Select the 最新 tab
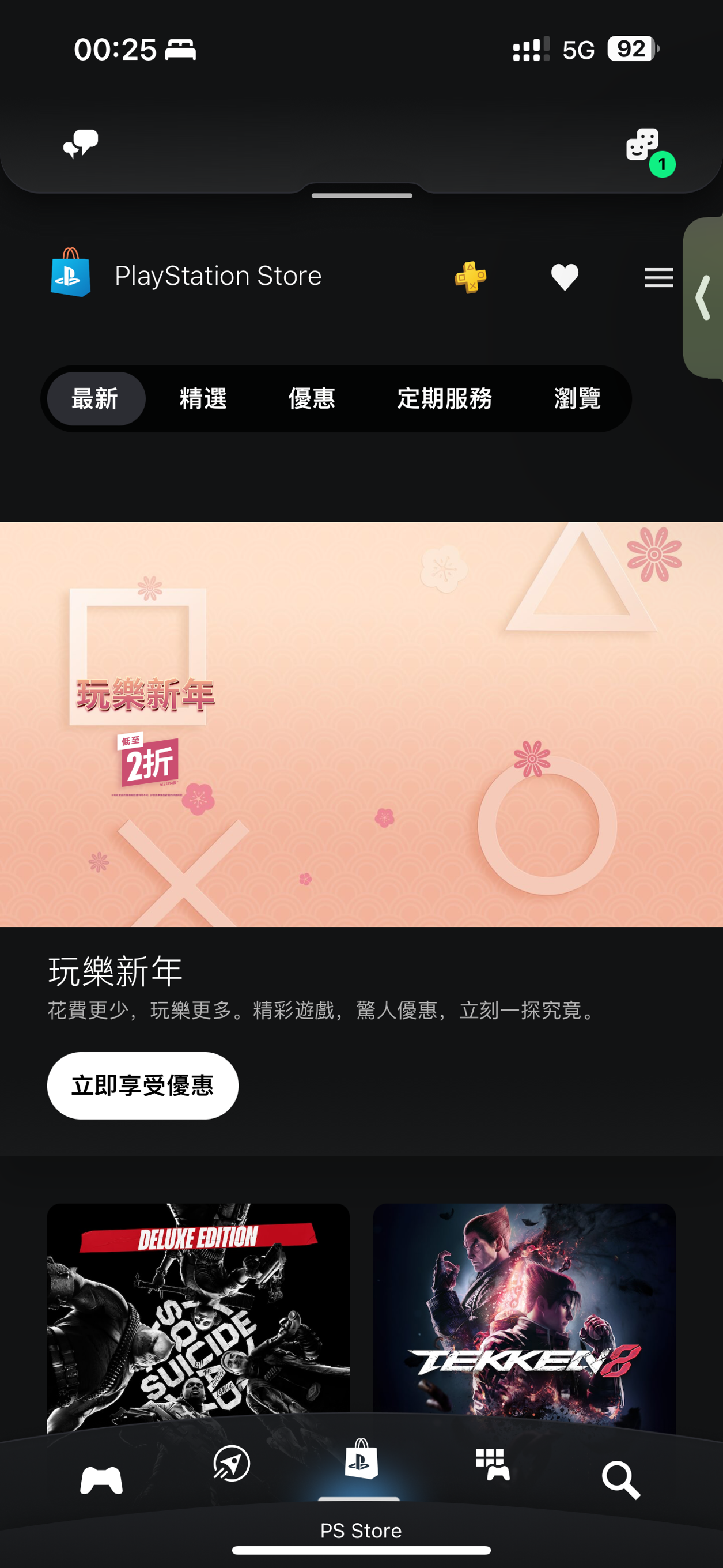Image resolution: width=723 pixels, height=1568 pixels. pyautogui.click(x=96, y=399)
